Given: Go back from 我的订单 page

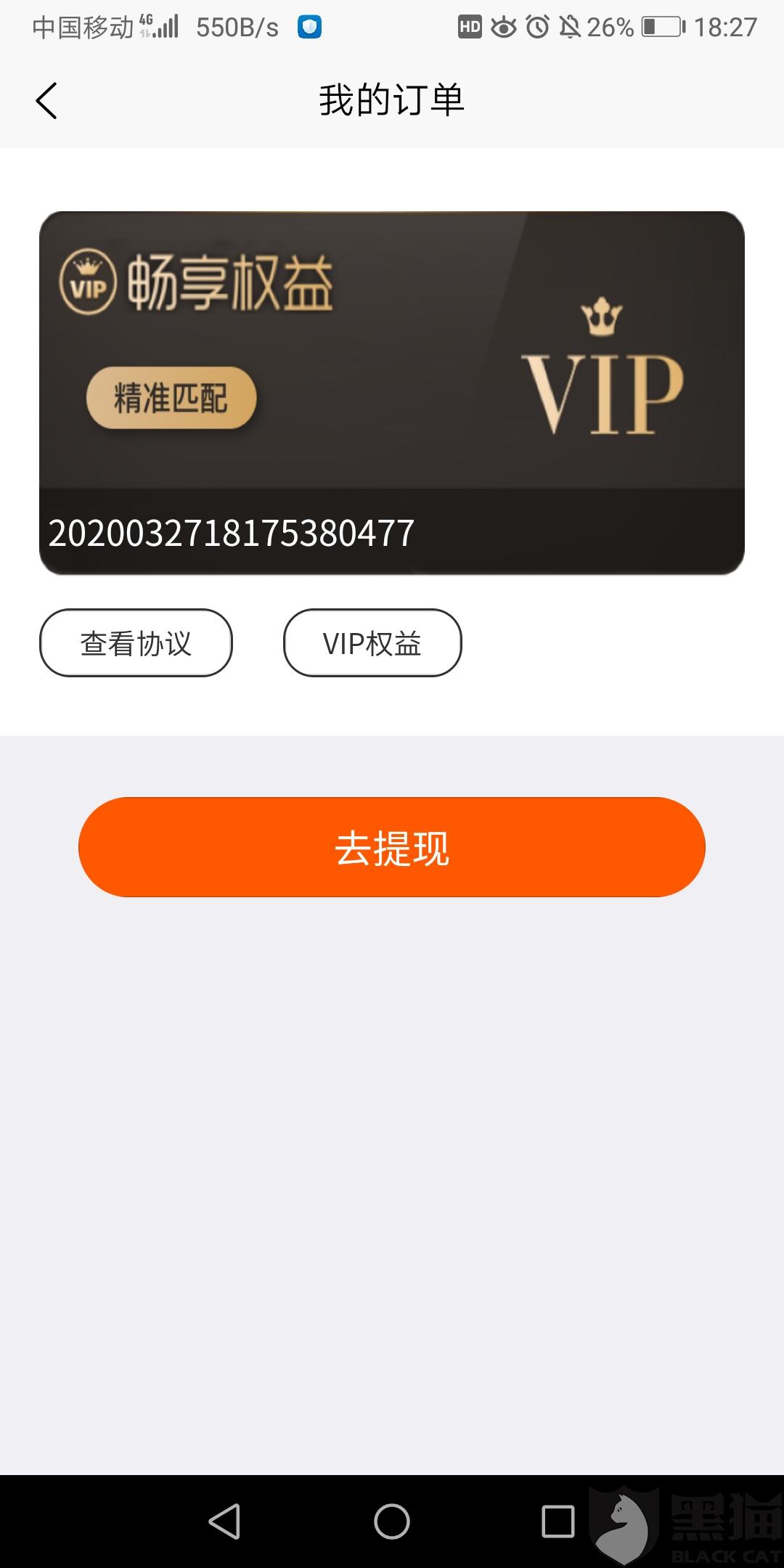Looking at the screenshot, I should pyautogui.click(x=46, y=100).
